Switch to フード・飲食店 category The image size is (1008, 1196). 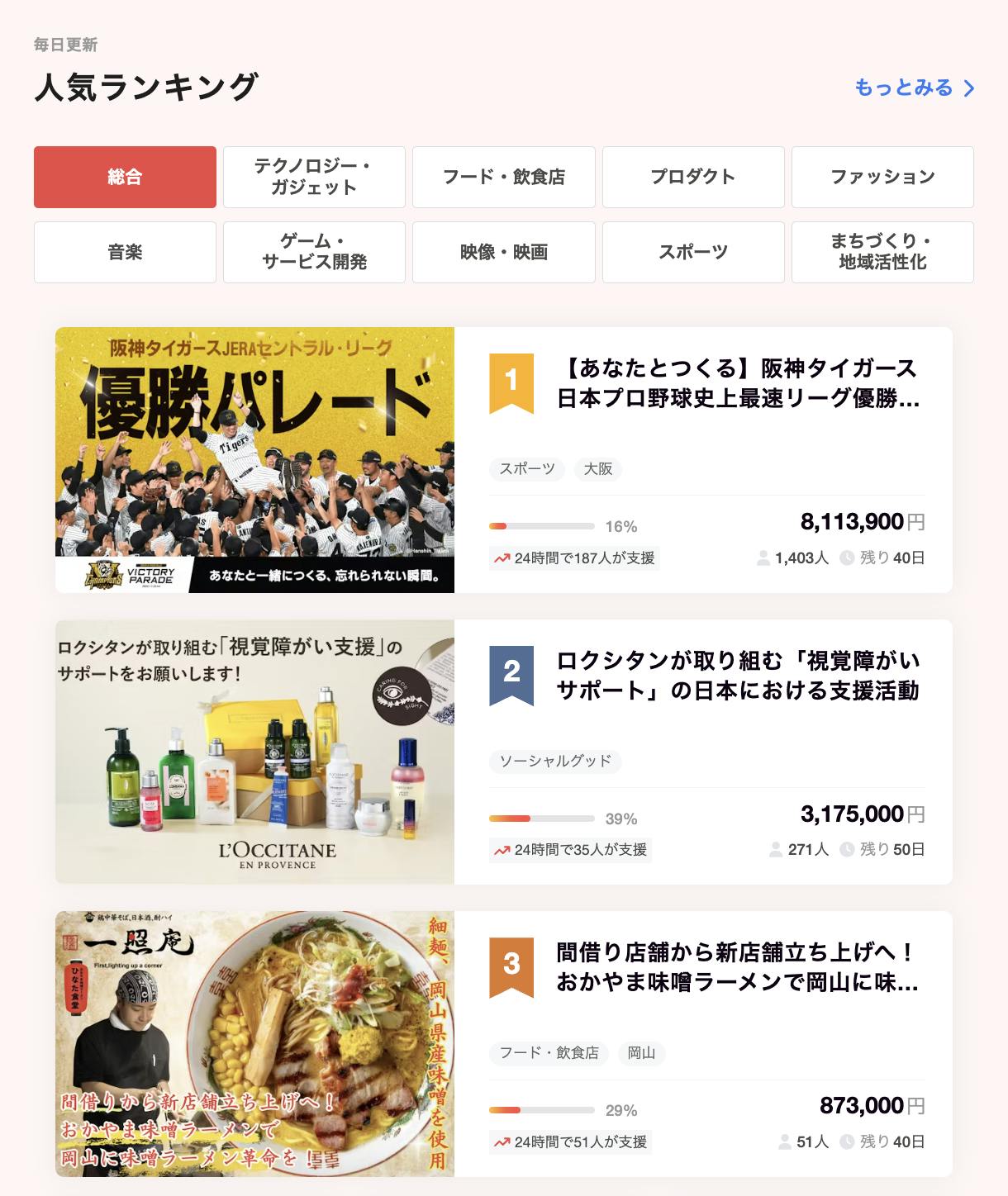[x=503, y=177]
